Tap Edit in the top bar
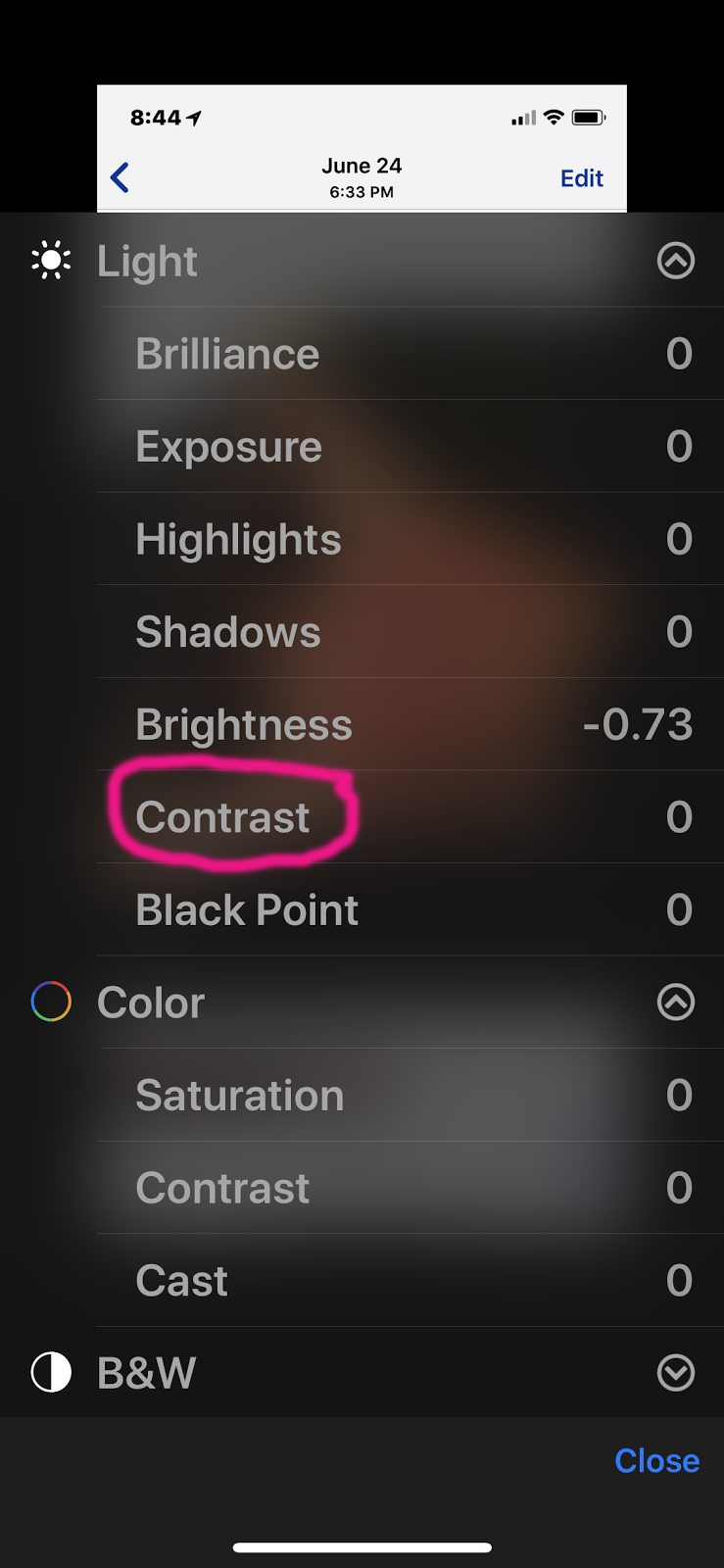Image resolution: width=724 pixels, height=1568 pixels. [x=581, y=178]
